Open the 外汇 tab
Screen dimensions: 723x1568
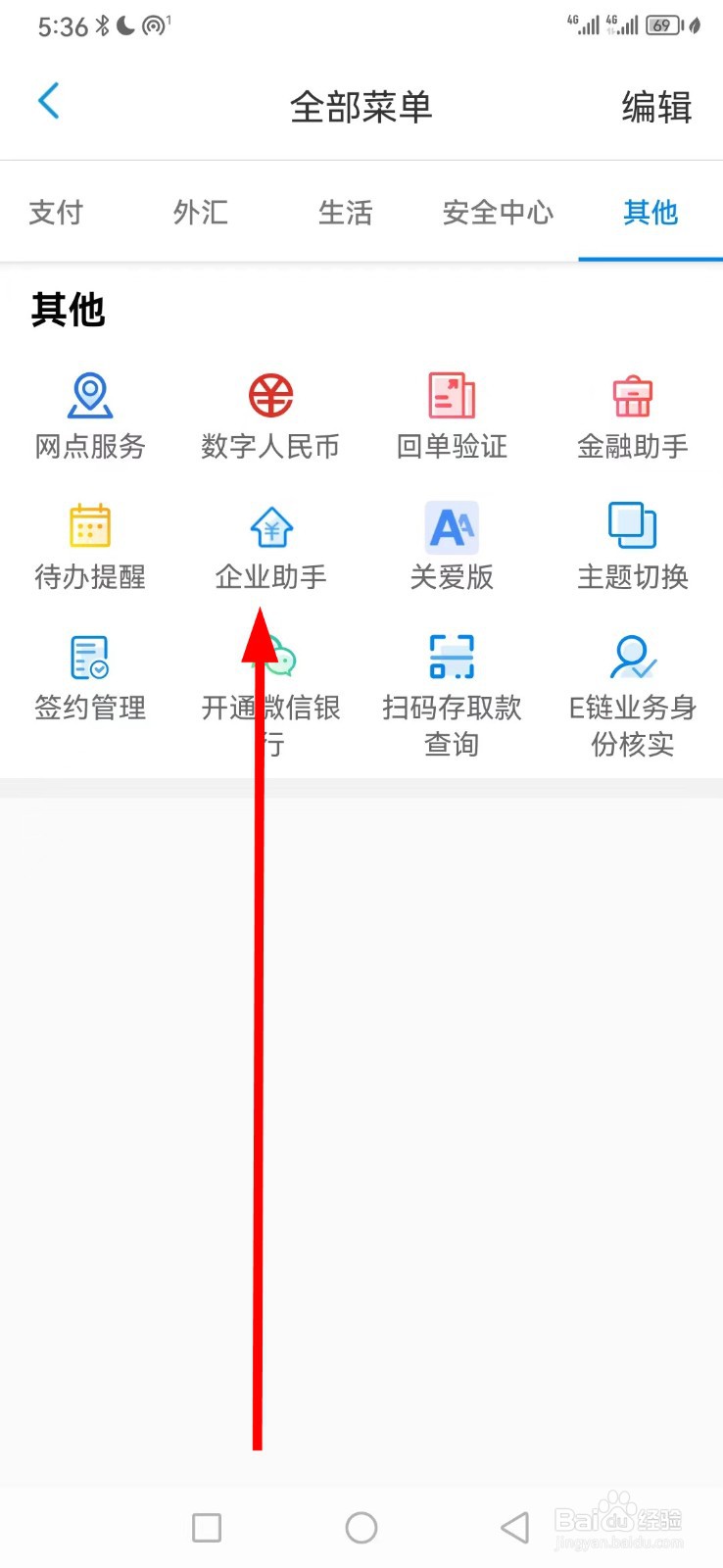click(x=200, y=213)
